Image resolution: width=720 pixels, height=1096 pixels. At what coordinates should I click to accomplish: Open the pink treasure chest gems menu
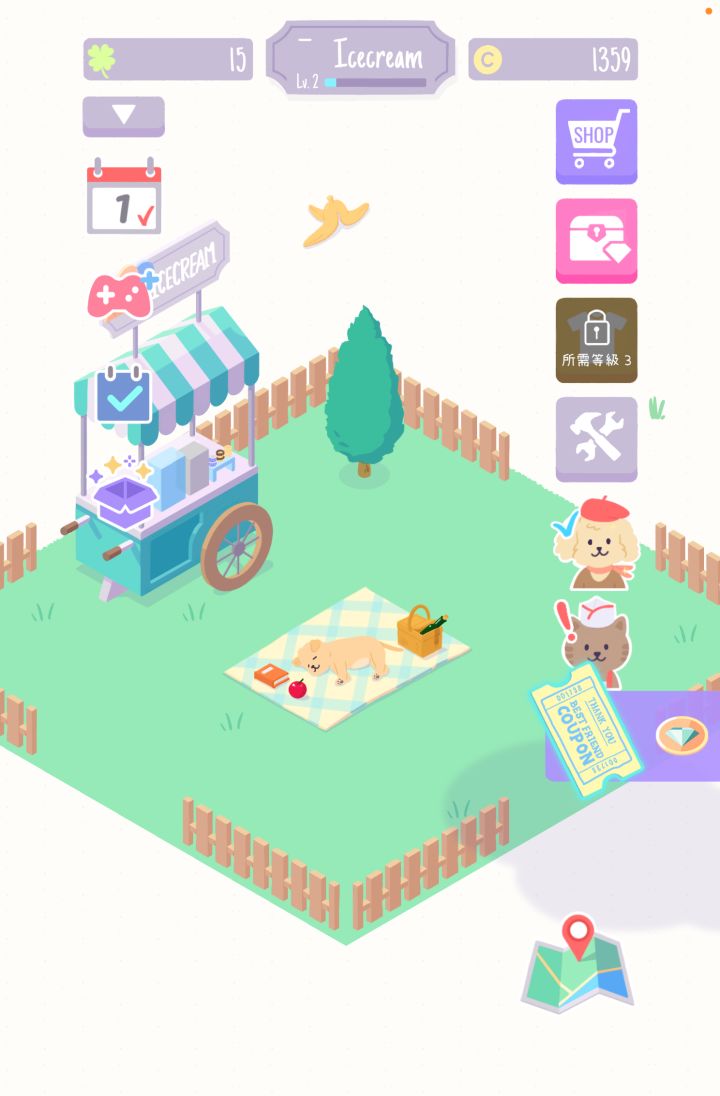[x=595, y=240]
